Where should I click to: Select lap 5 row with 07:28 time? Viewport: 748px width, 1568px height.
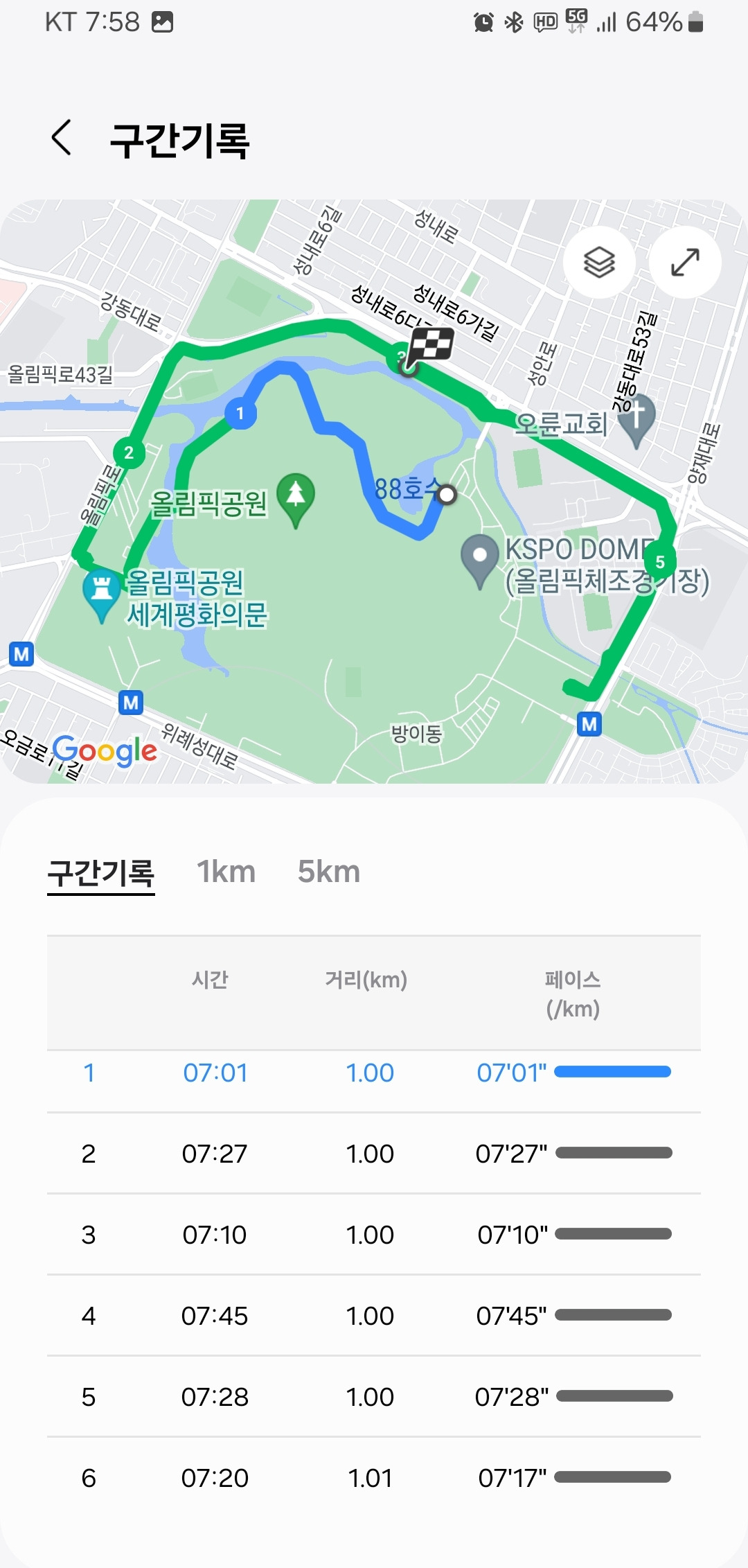[374, 1397]
